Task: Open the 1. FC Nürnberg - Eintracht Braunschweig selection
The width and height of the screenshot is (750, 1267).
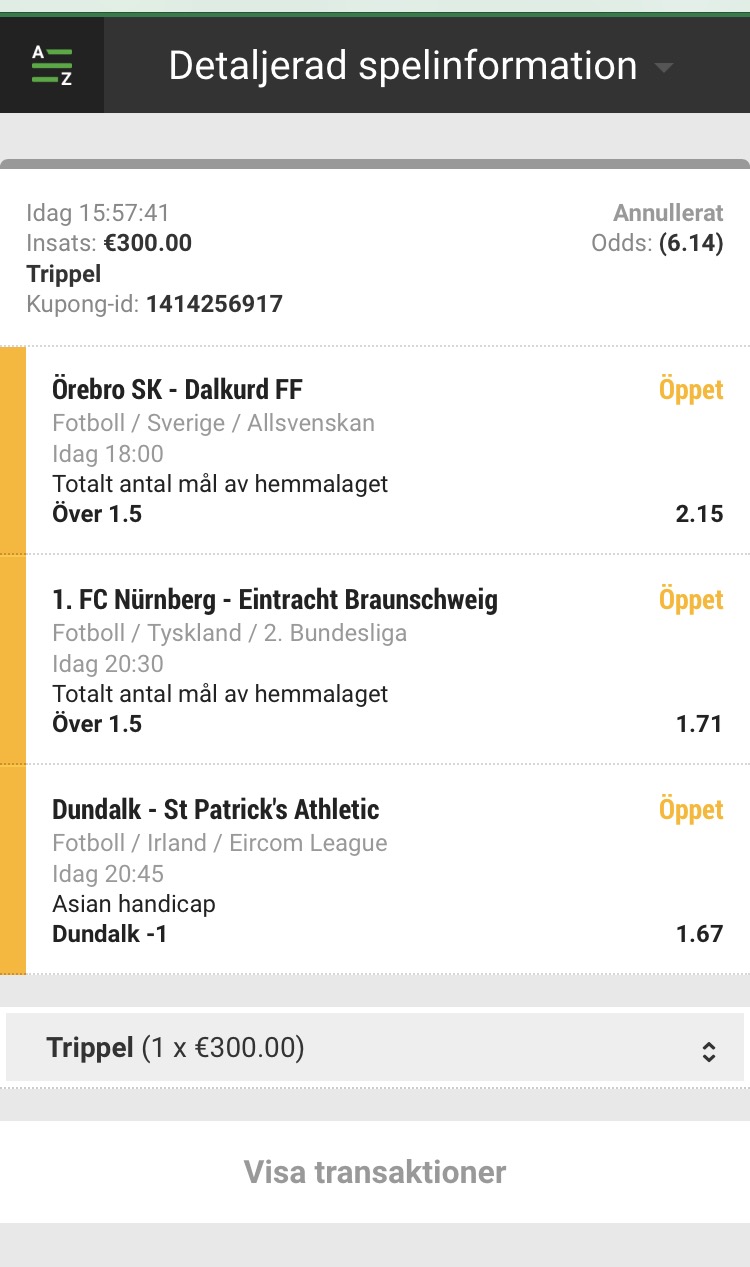Action: tap(387, 661)
